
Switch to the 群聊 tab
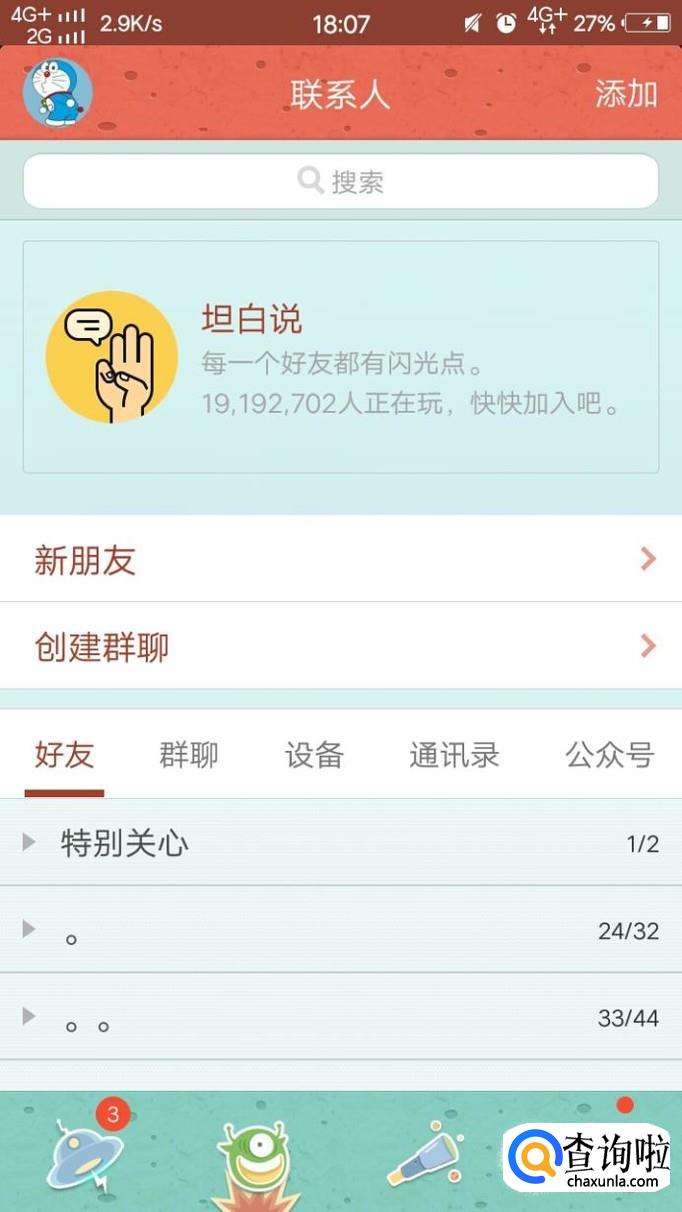(189, 755)
